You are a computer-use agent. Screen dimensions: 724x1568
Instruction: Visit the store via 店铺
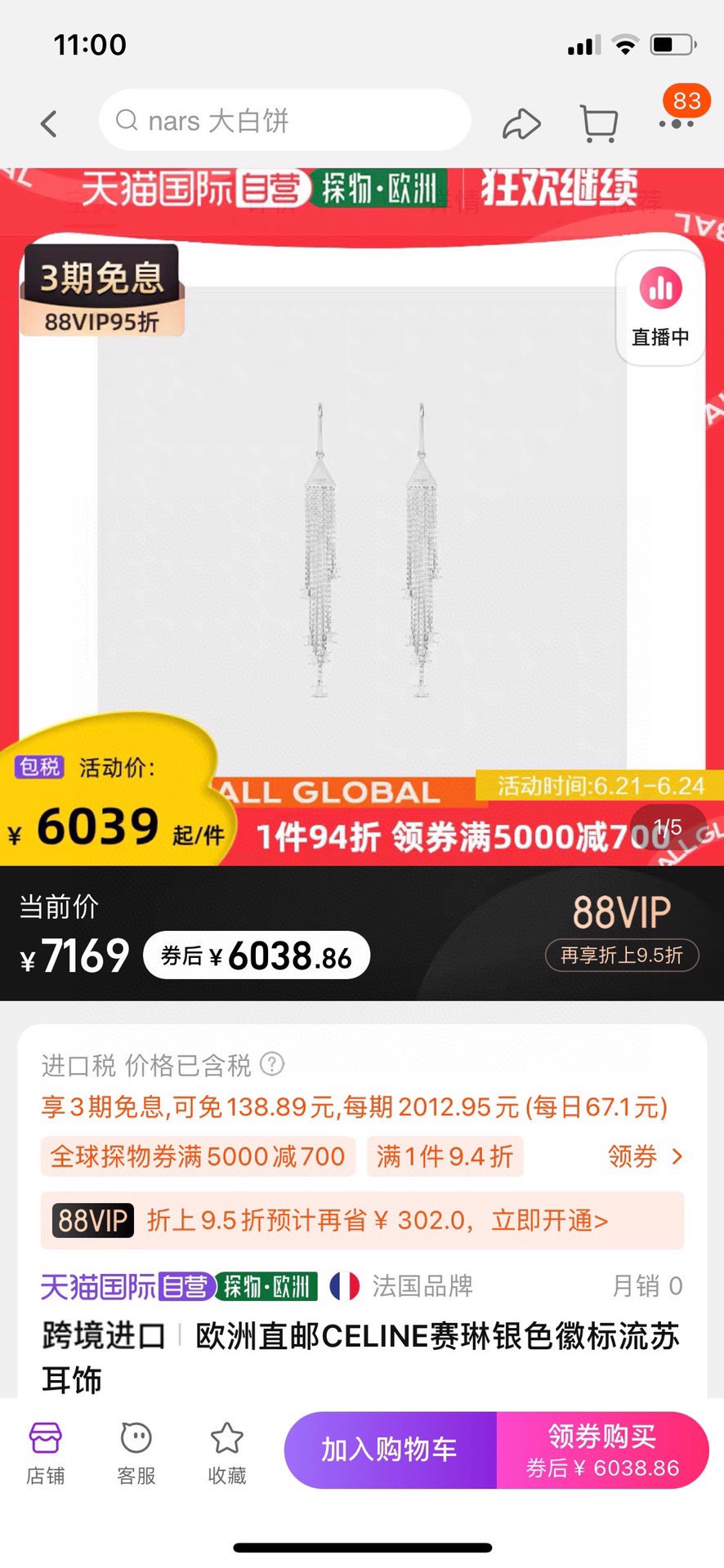point(46,1453)
